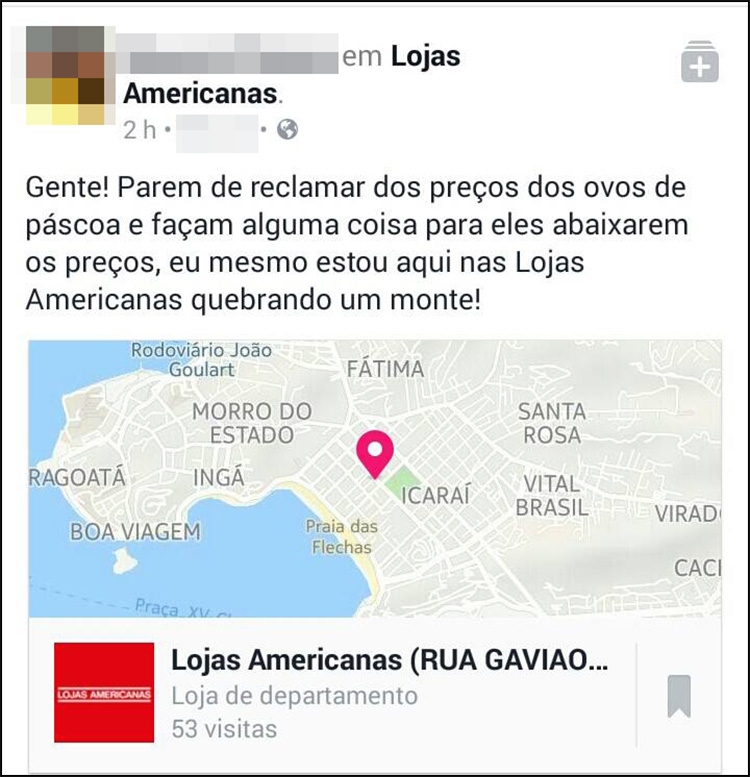Viewport: 750px width, 777px height.
Task: Open the check-in location map
Action: (x=374, y=478)
